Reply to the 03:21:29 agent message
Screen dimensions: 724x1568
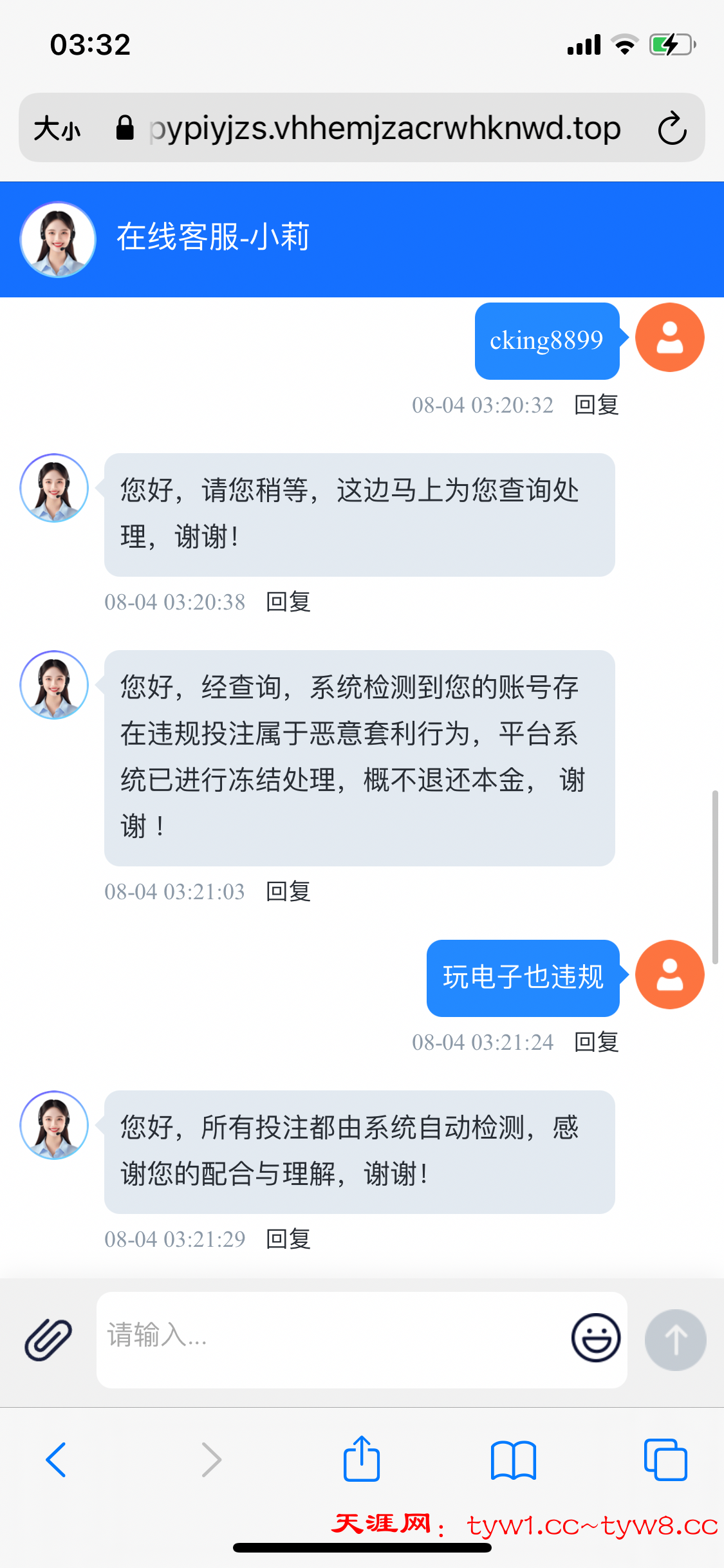(x=288, y=1239)
